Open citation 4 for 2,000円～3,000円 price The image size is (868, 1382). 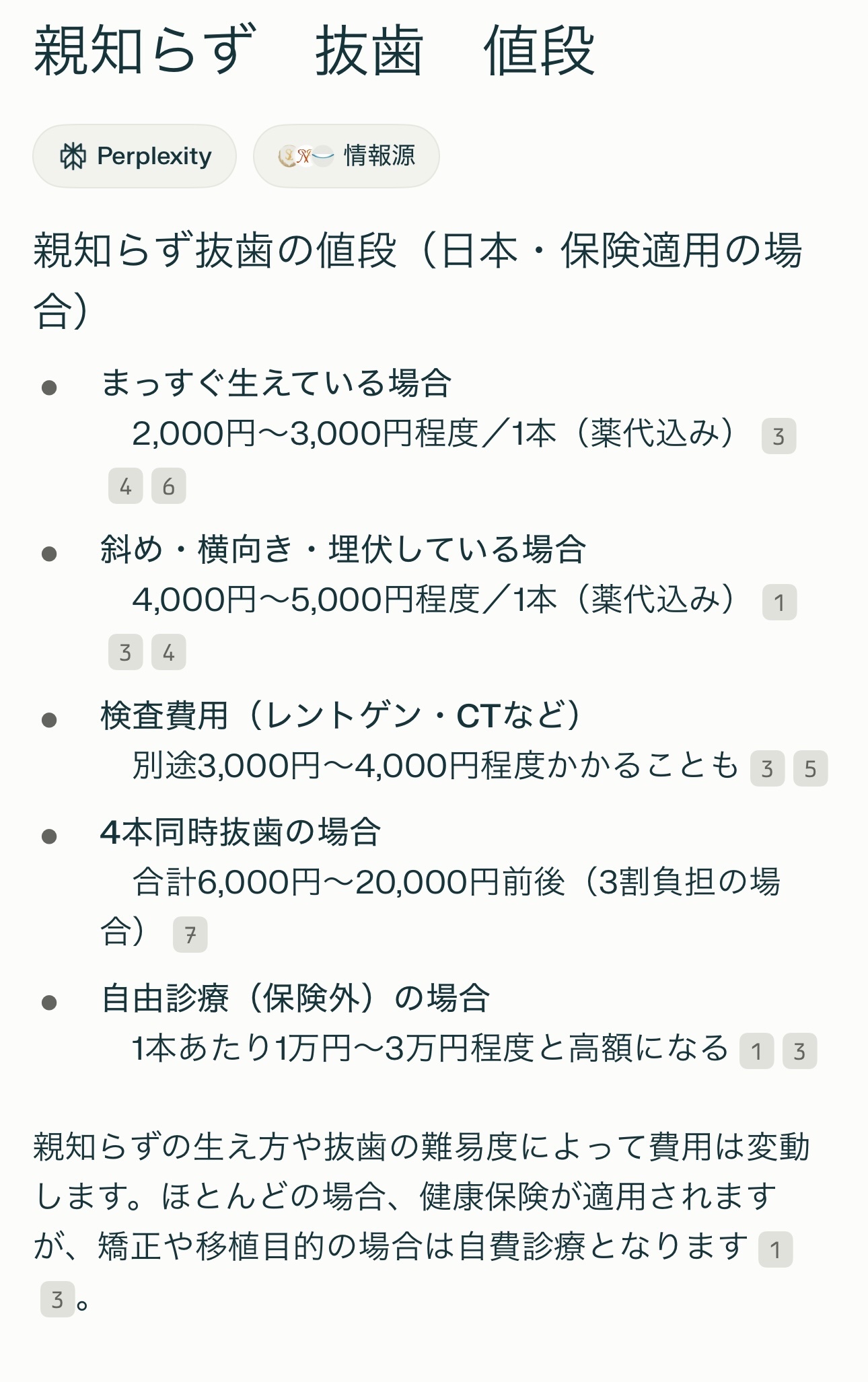pyautogui.click(x=126, y=486)
